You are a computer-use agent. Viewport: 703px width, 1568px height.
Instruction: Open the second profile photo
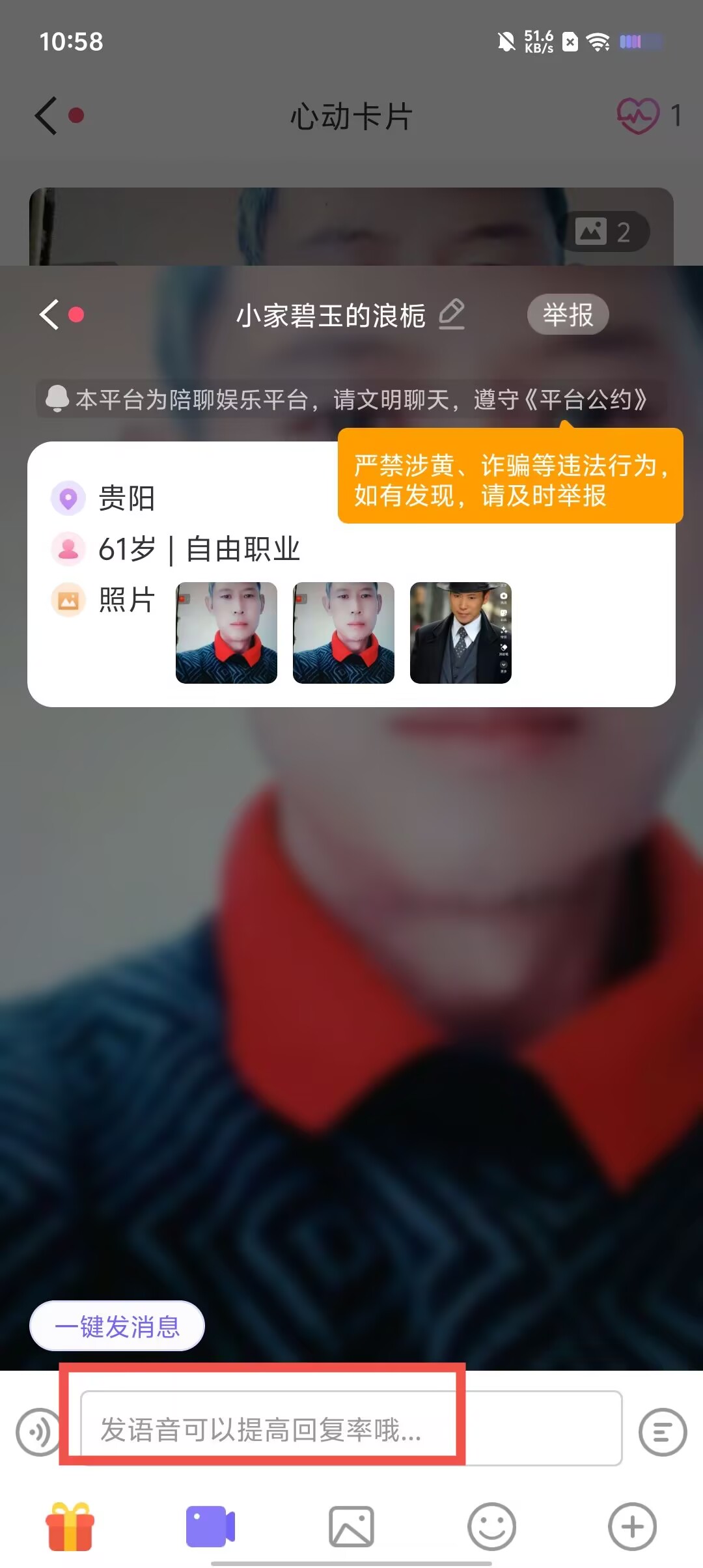pyautogui.click(x=344, y=632)
